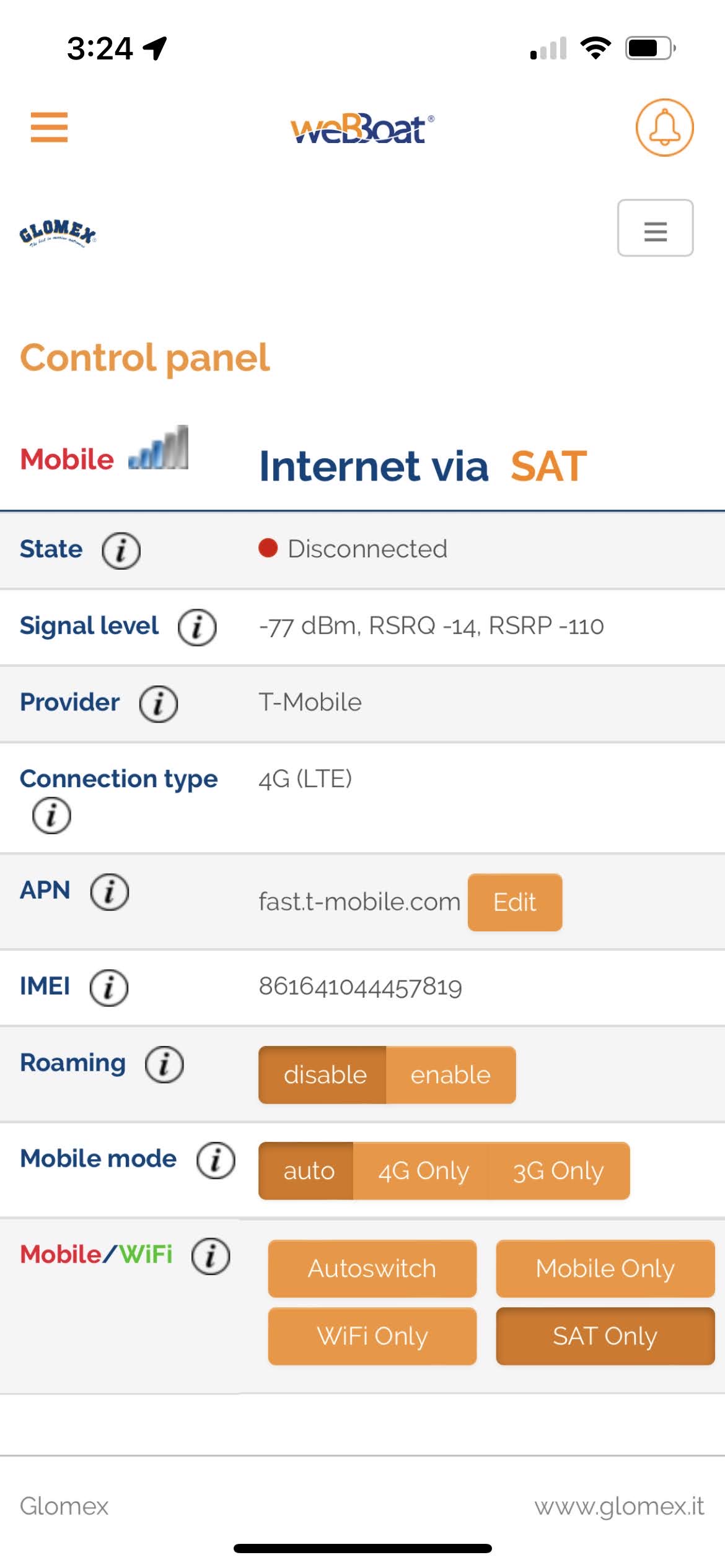The width and height of the screenshot is (725, 1568).
Task: Open the orange hamburger drawer menu
Action: [49, 127]
